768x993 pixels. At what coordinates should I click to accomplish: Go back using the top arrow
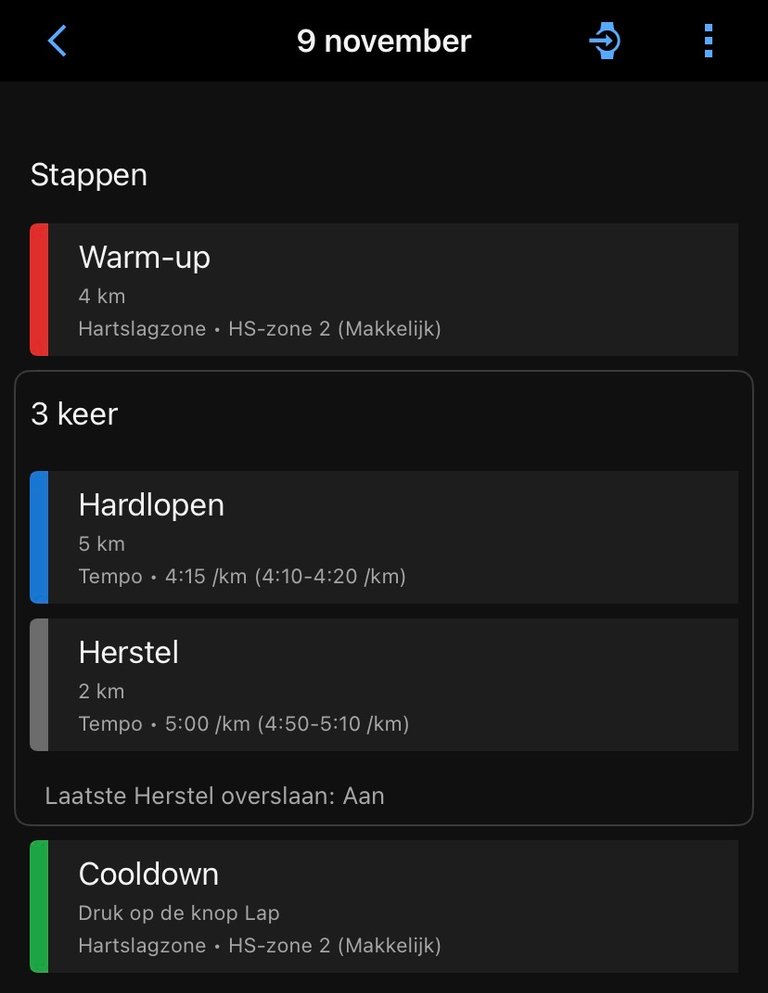coord(57,41)
